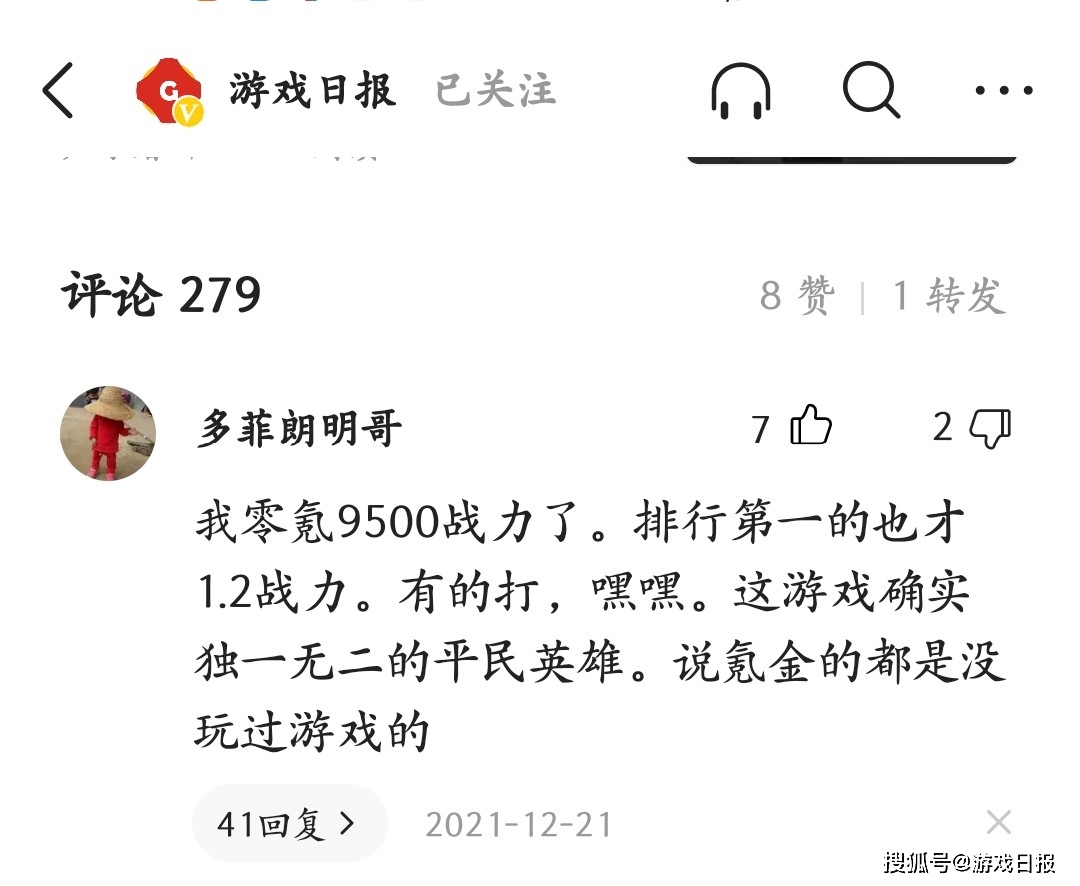Dislike 多菲朗明哥's comment
The height and width of the screenshot is (886, 1080).
point(990,429)
